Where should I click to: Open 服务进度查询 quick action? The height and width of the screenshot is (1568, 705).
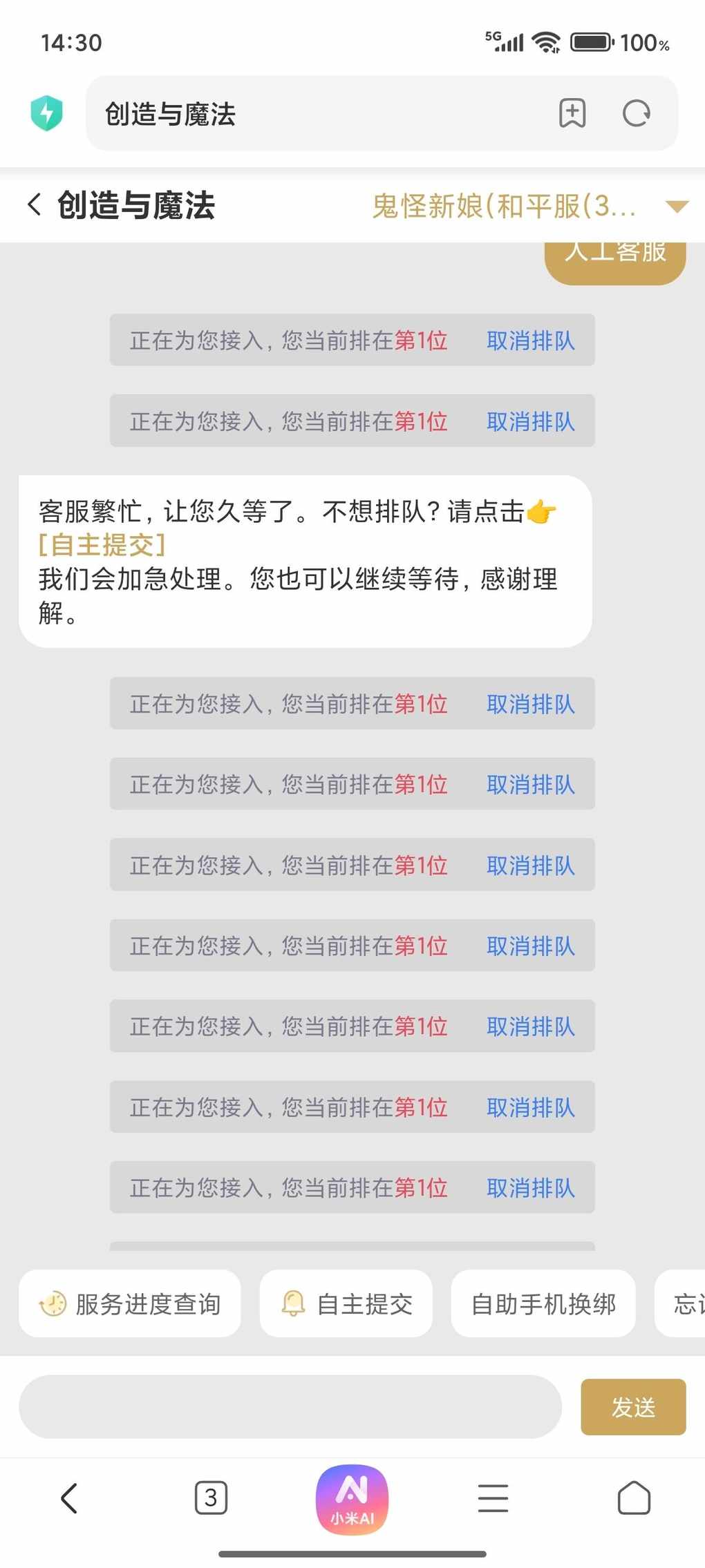pyautogui.click(x=130, y=1303)
